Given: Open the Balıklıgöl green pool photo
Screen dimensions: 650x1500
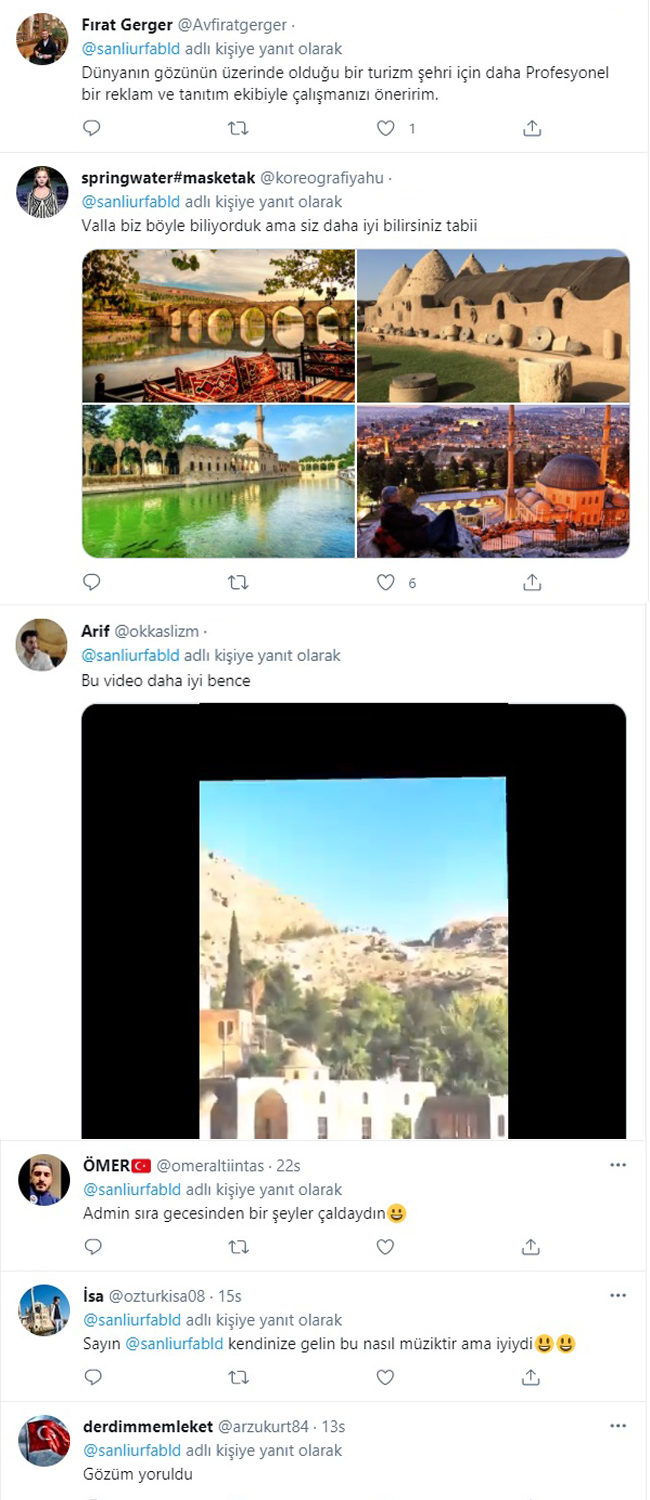Looking at the screenshot, I should (x=218, y=481).
